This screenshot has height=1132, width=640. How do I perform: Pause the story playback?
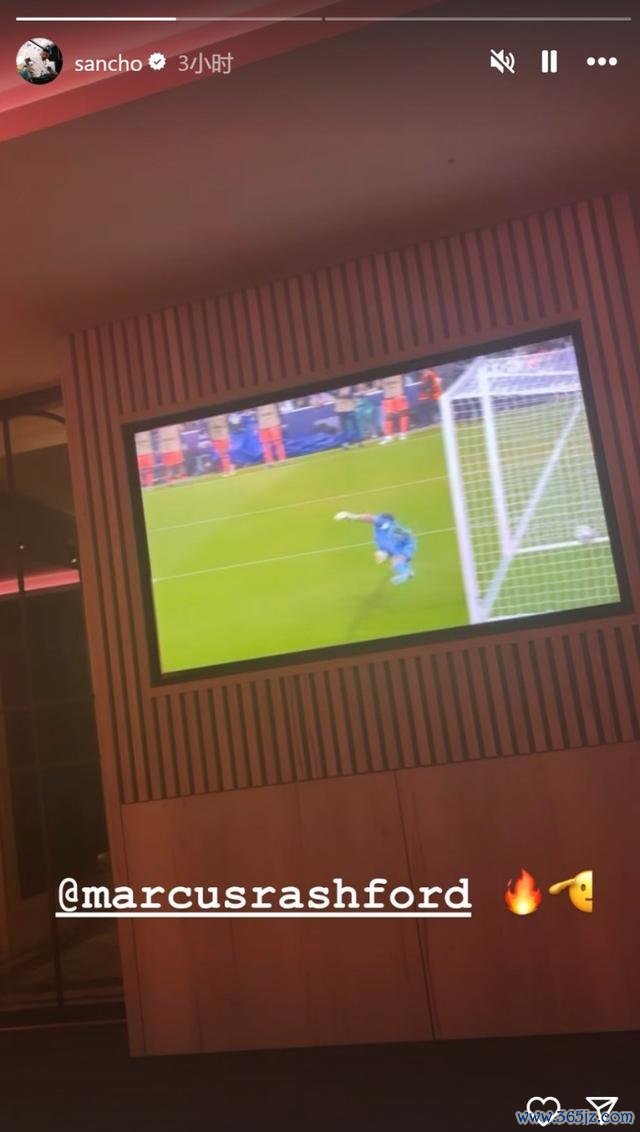549,62
